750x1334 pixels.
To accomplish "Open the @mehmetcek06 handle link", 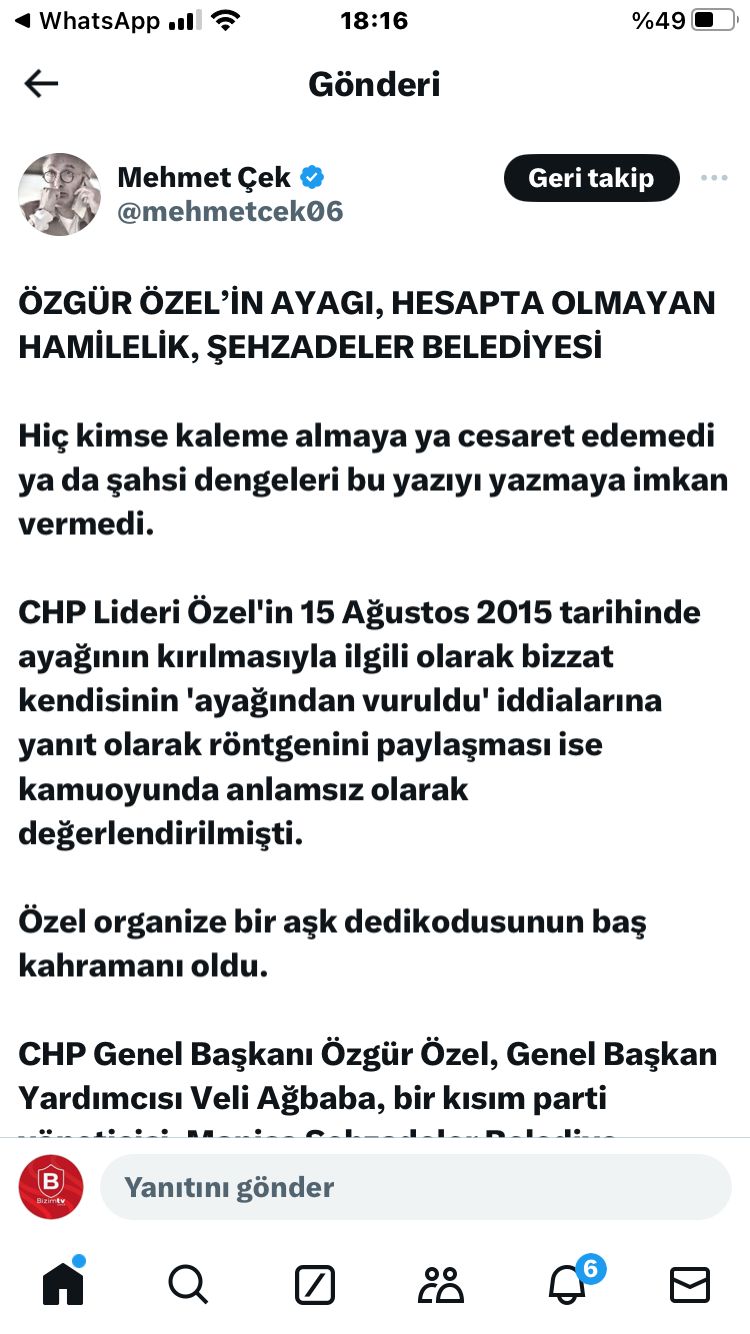I will click(x=230, y=211).
